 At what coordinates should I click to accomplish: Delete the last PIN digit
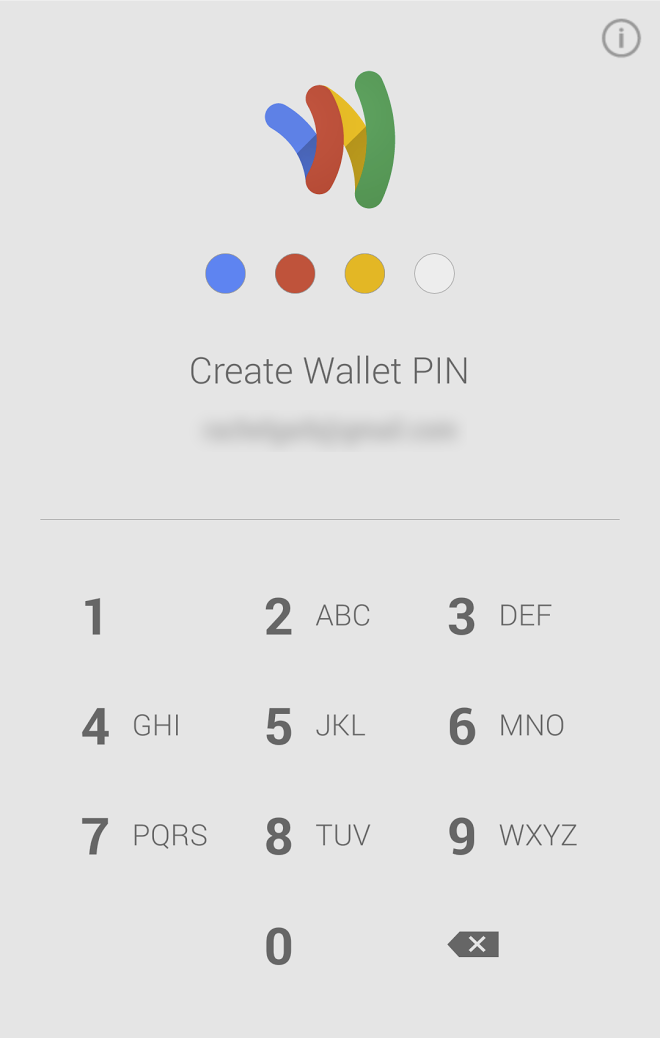point(473,944)
